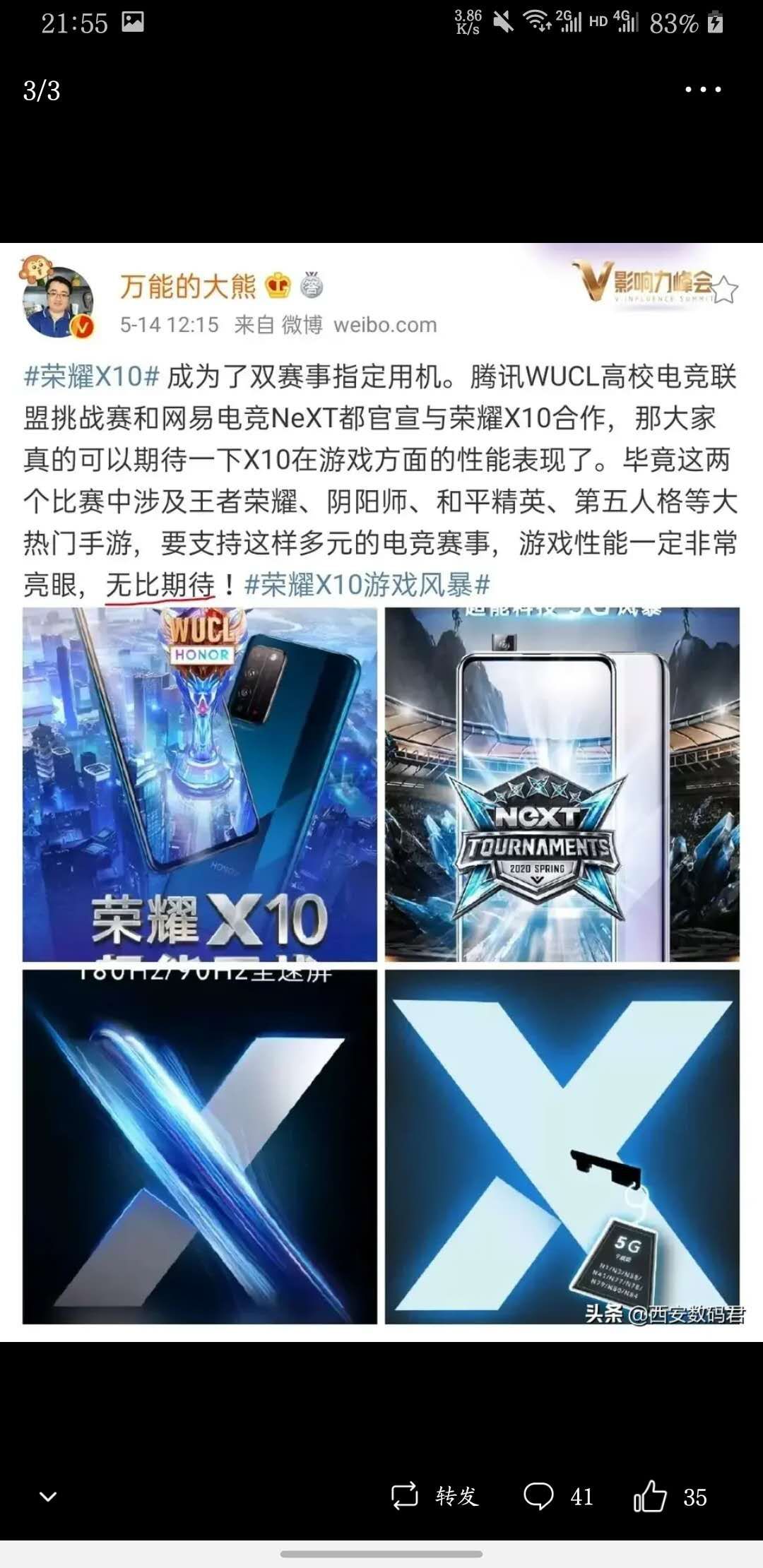Image resolution: width=763 pixels, height=1568 pixels.
Task: Open the three-dot overflow menu
Action: 702,90
